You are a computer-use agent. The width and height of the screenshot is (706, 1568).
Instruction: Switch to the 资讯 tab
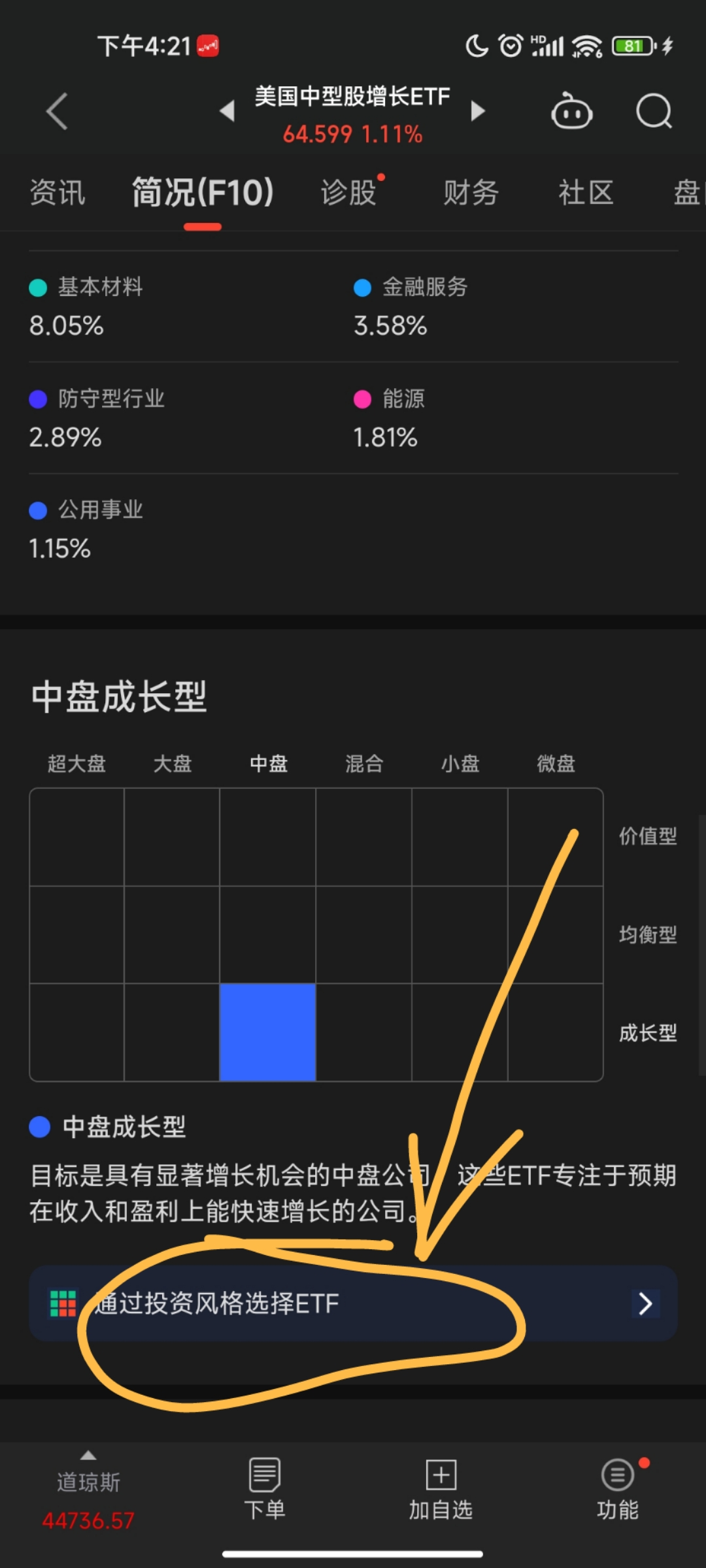58,193
